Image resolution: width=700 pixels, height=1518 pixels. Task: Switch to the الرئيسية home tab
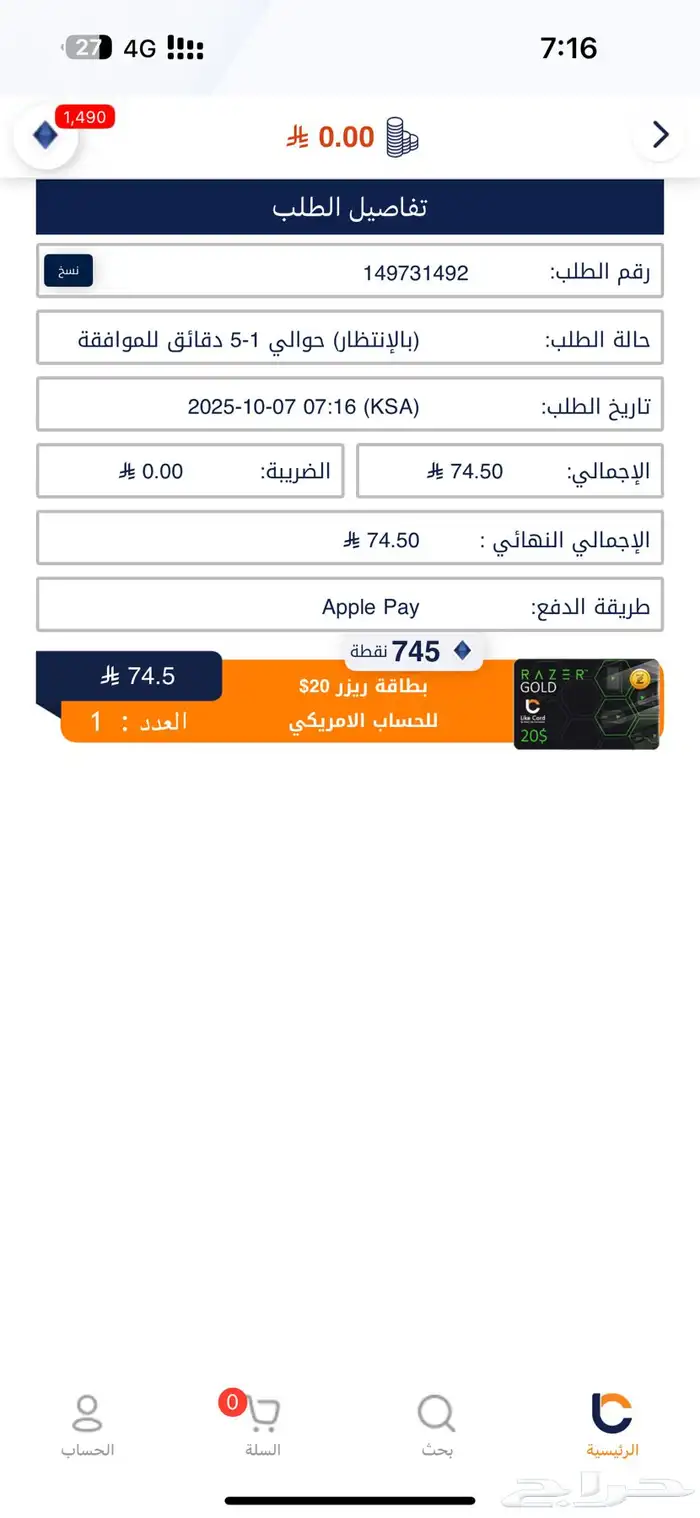[612, 1424]
